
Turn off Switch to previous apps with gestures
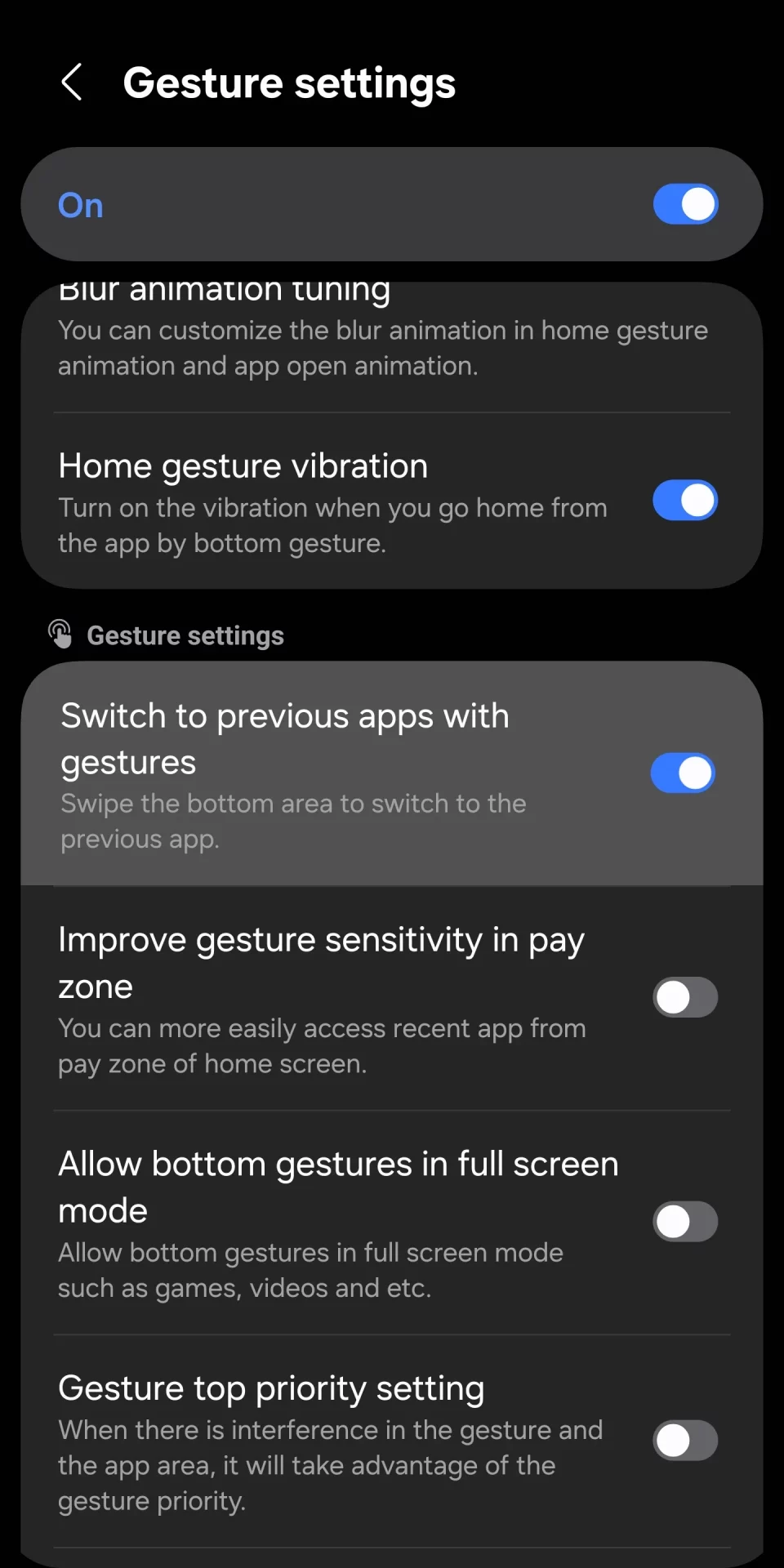[683, 773]
